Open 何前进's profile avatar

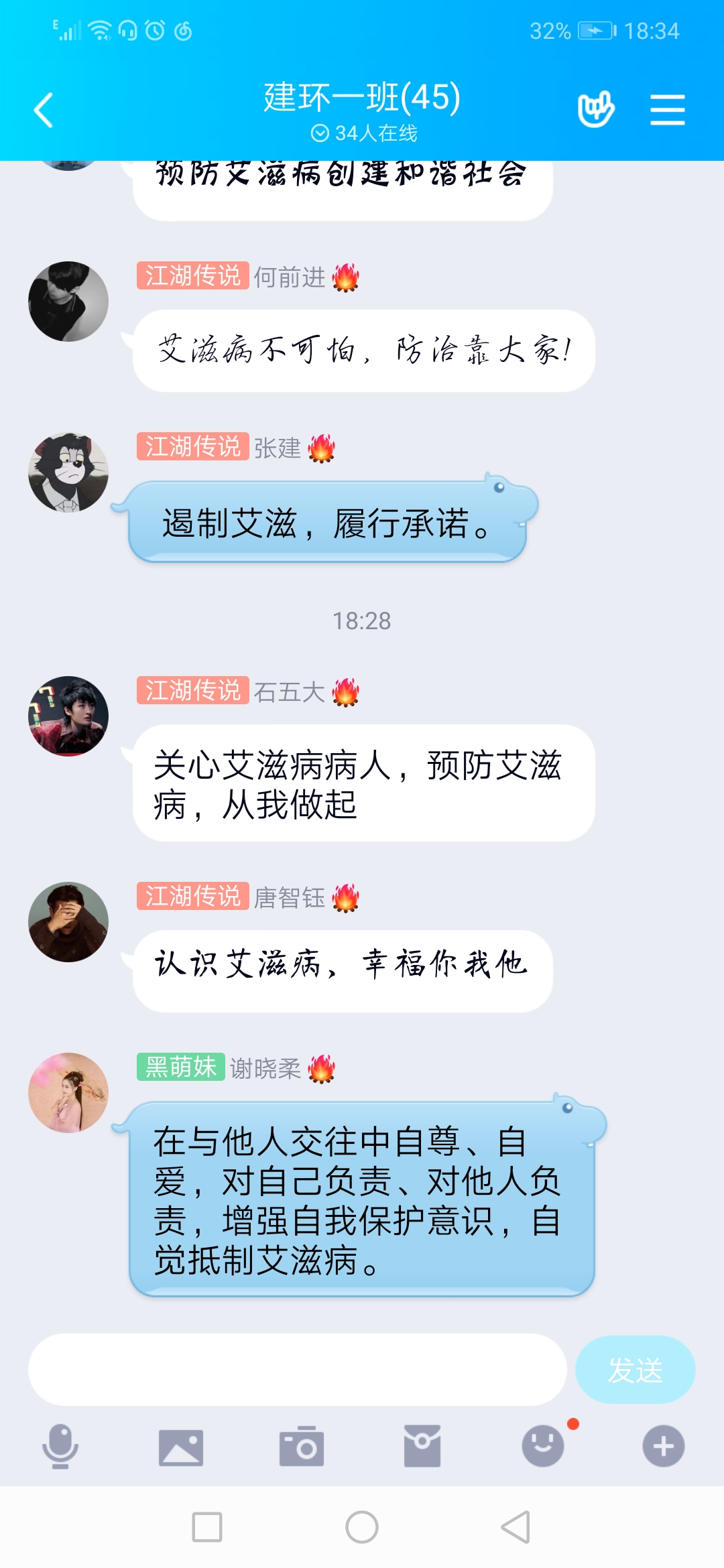[68, 302]
